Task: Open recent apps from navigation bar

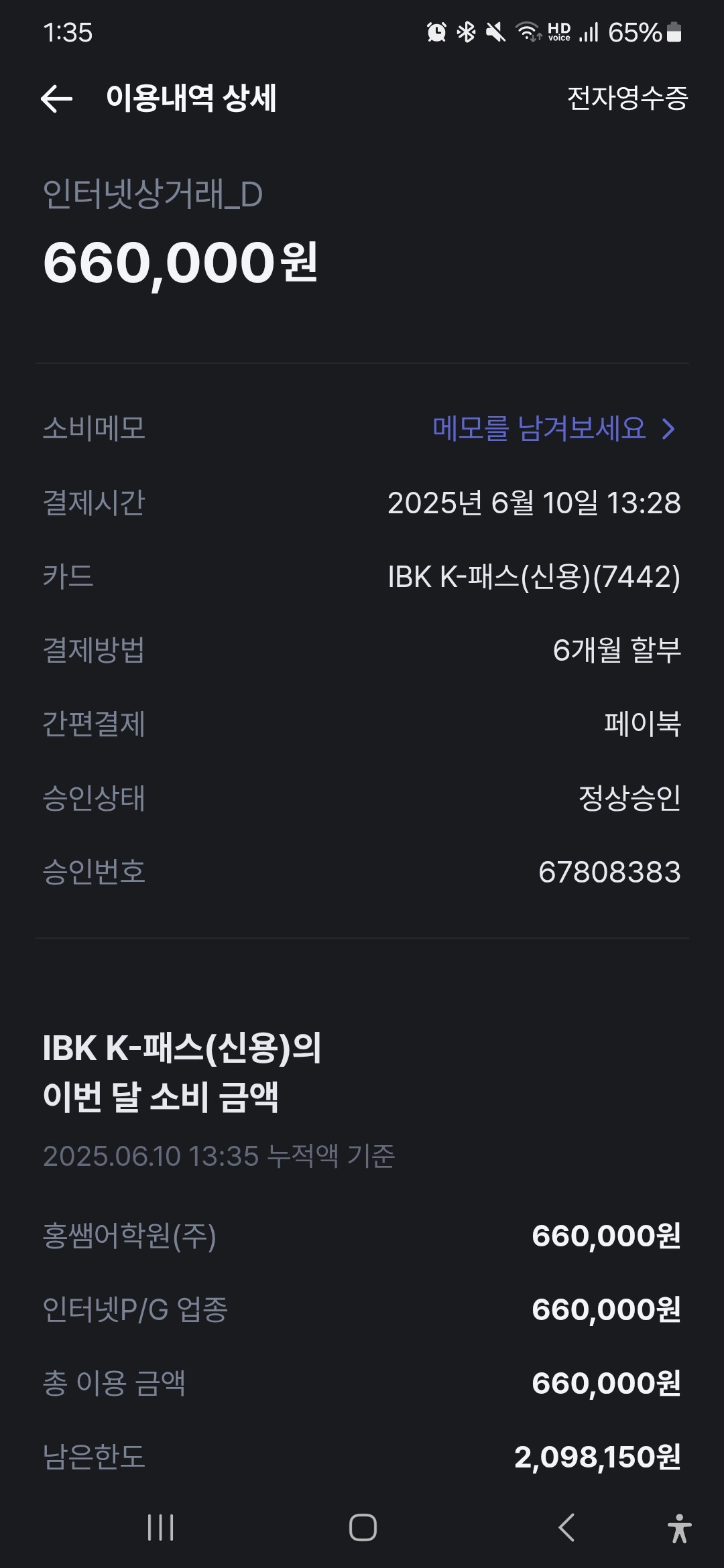Action: point(161,1528)
